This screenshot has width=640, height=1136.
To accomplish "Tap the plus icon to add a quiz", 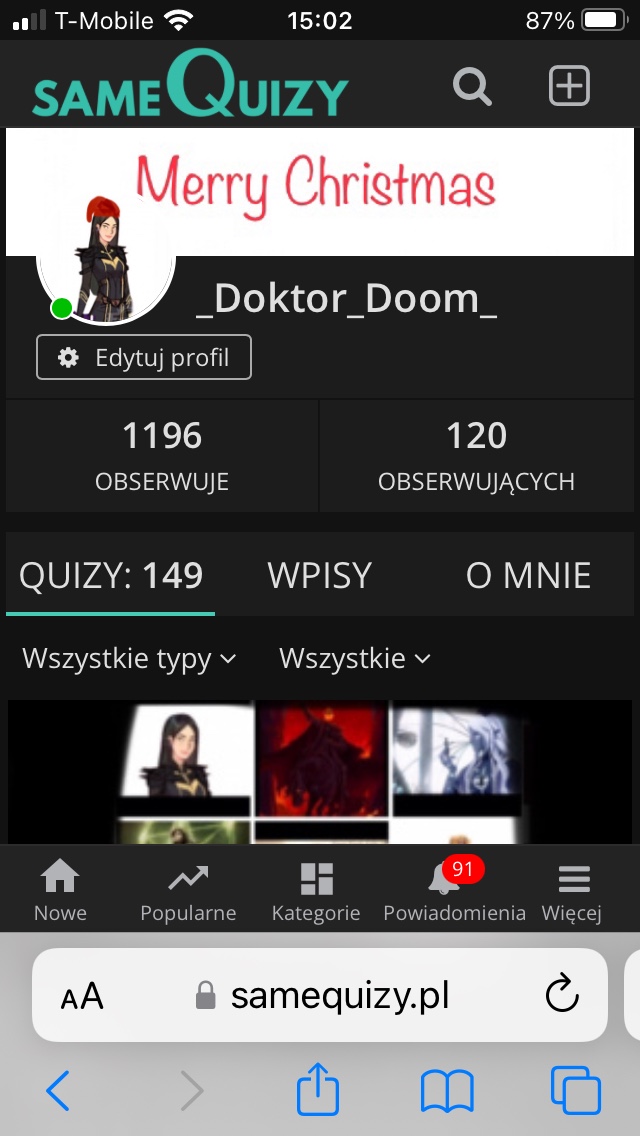I will click(569, 86).
